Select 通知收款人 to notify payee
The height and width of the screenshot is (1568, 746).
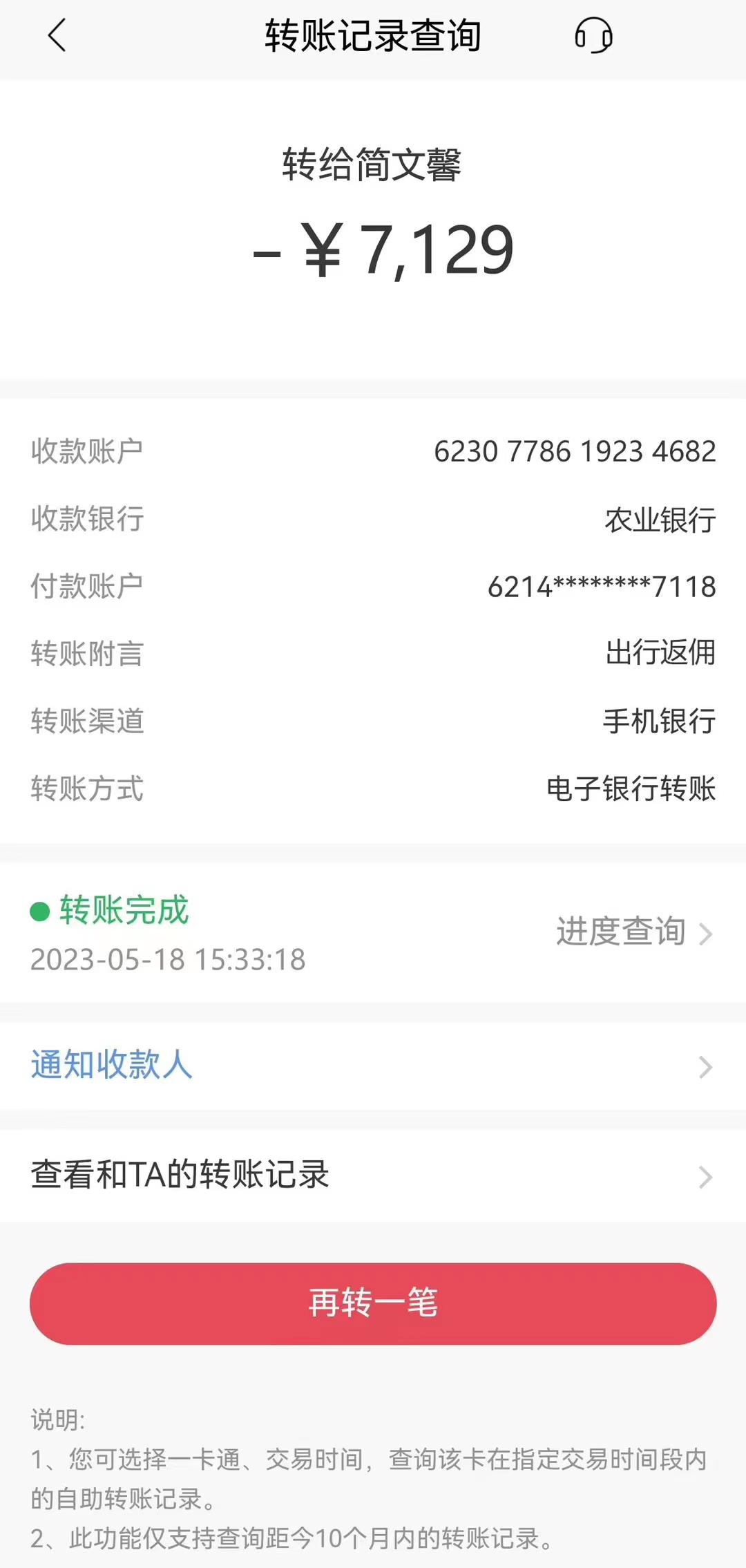pyautogui.click(x=373, y=1065)
